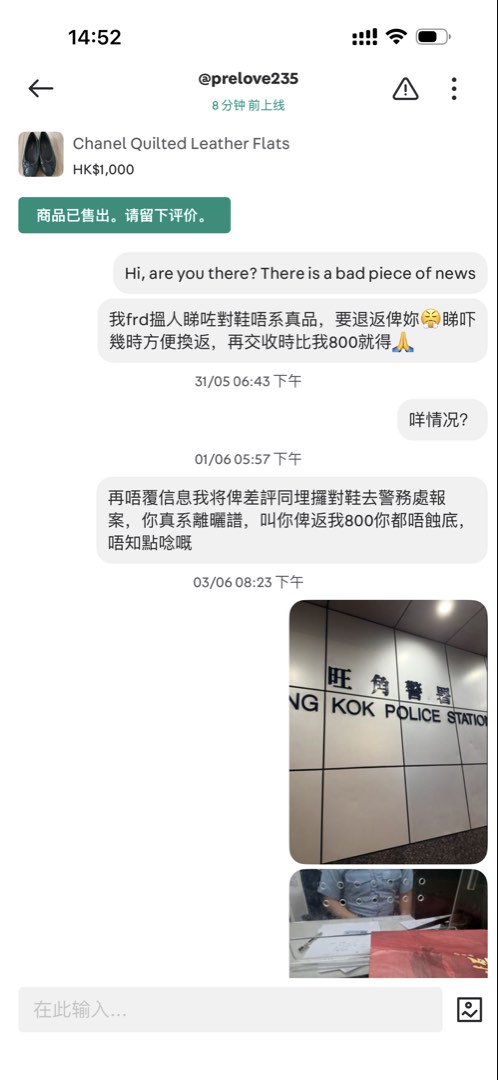Attach an image with the picture icon
This screenshot has width=498, height=1080.
tap(469, 1009)
